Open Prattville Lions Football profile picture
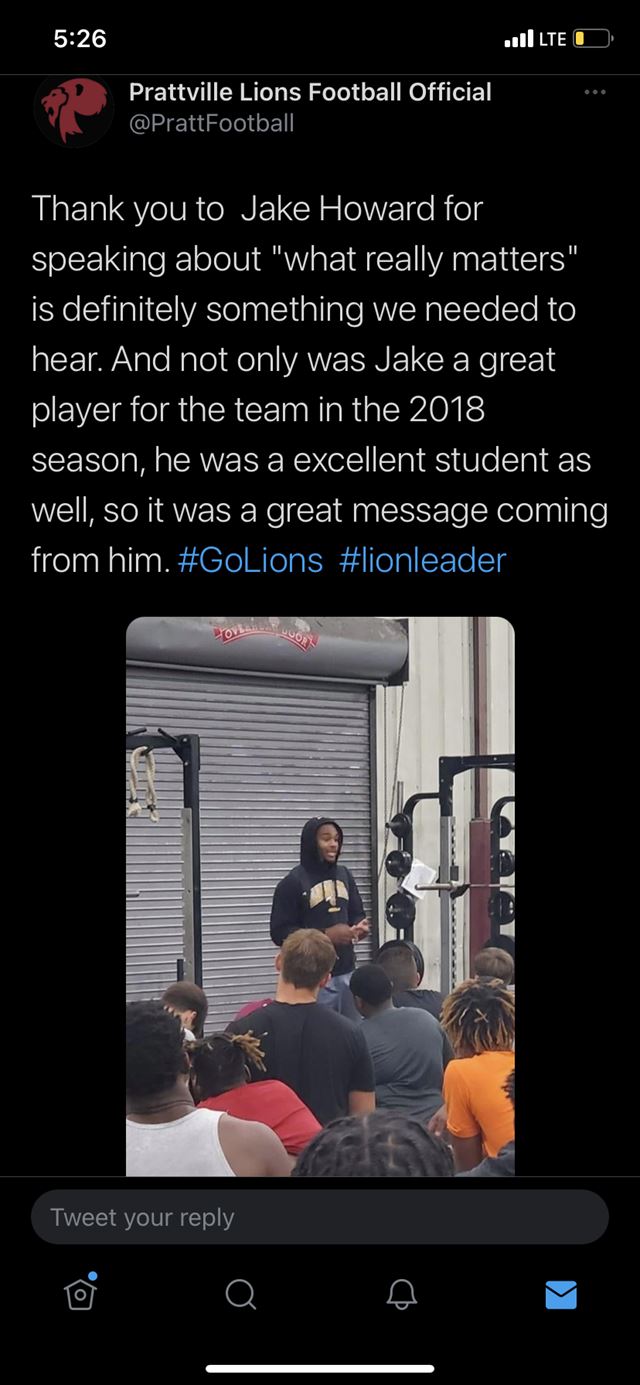Screen dimensions: 640x1385 [x=74, y=110]
